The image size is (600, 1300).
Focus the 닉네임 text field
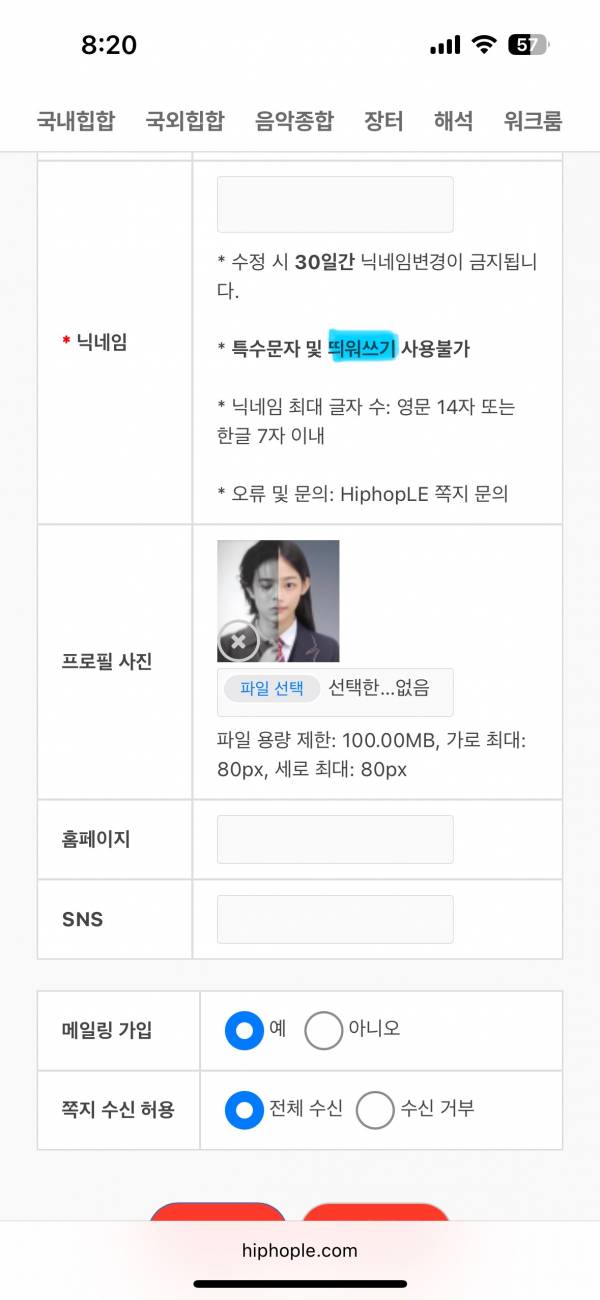(335, 205)
